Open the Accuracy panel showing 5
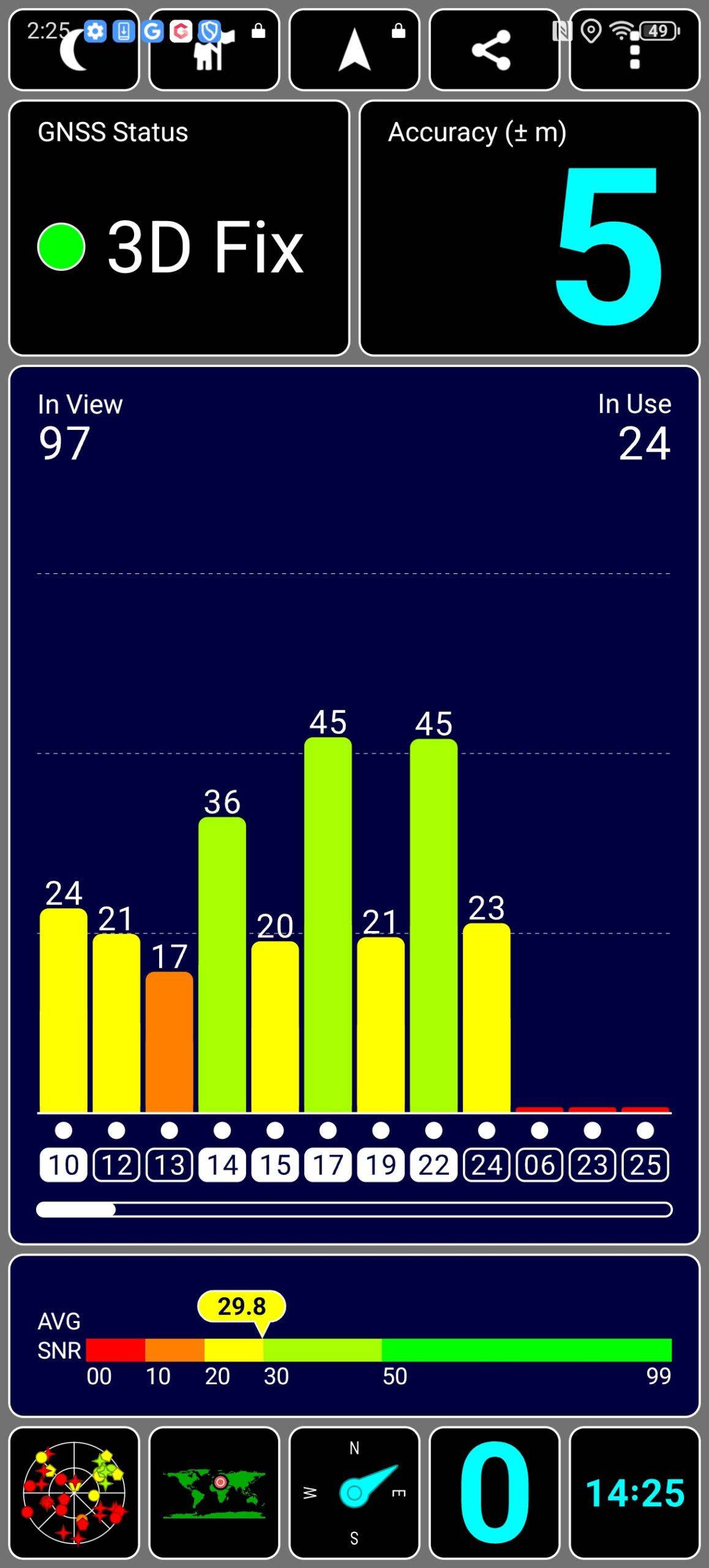The width and height of the screenshot is (709, 1568). click(x=530, y=228)
